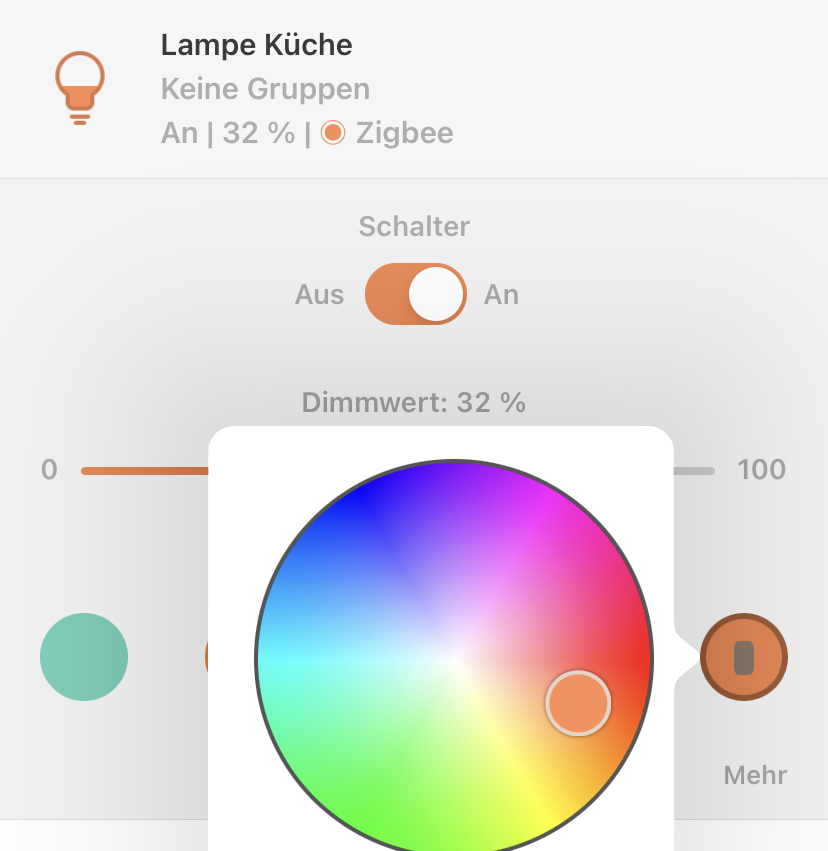This screenshot has height=851, width=828.
Task: Turn off the Schalter toggle
Action: (x=415, y=294)
